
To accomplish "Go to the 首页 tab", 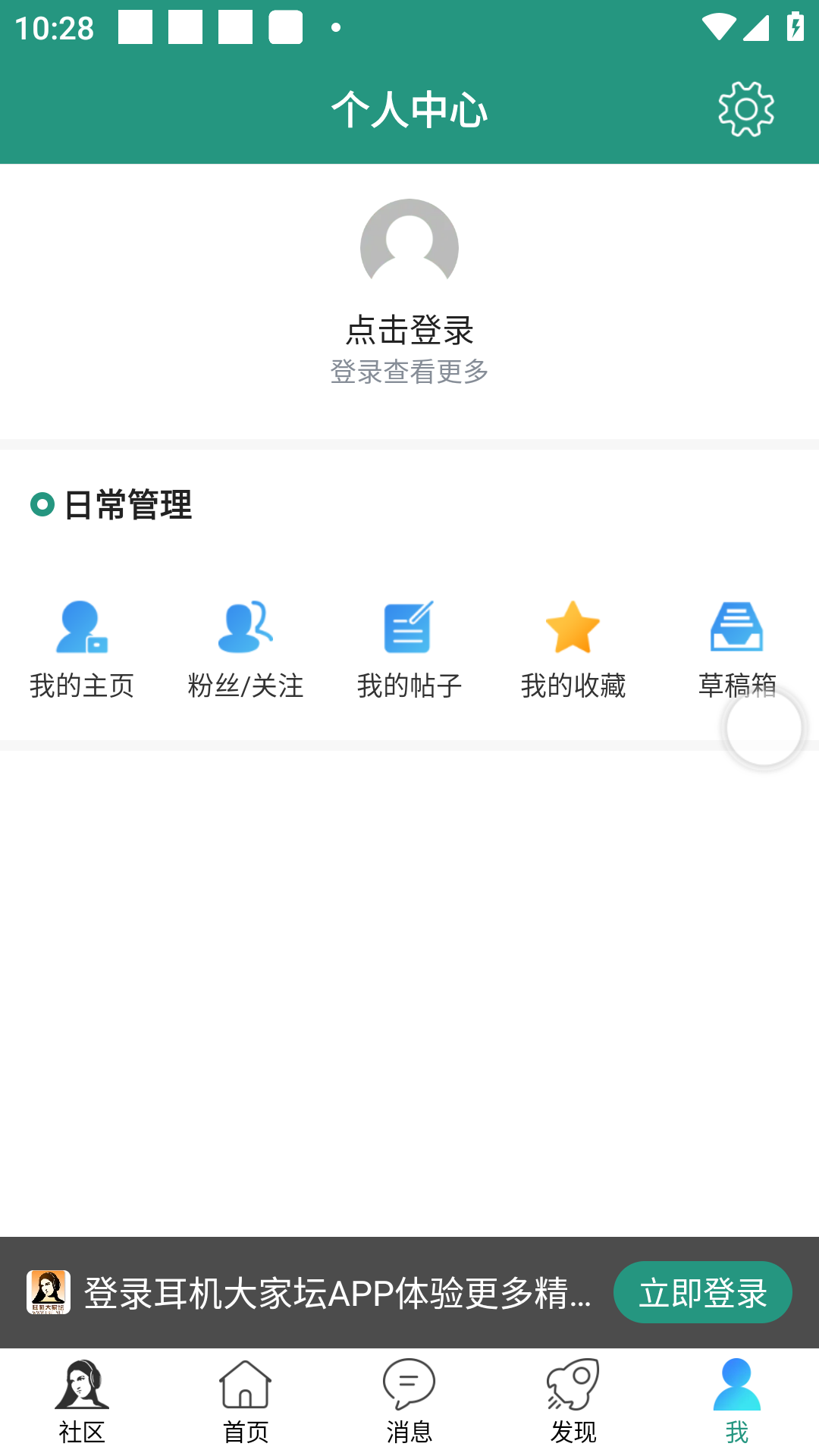I will 246,1401.
